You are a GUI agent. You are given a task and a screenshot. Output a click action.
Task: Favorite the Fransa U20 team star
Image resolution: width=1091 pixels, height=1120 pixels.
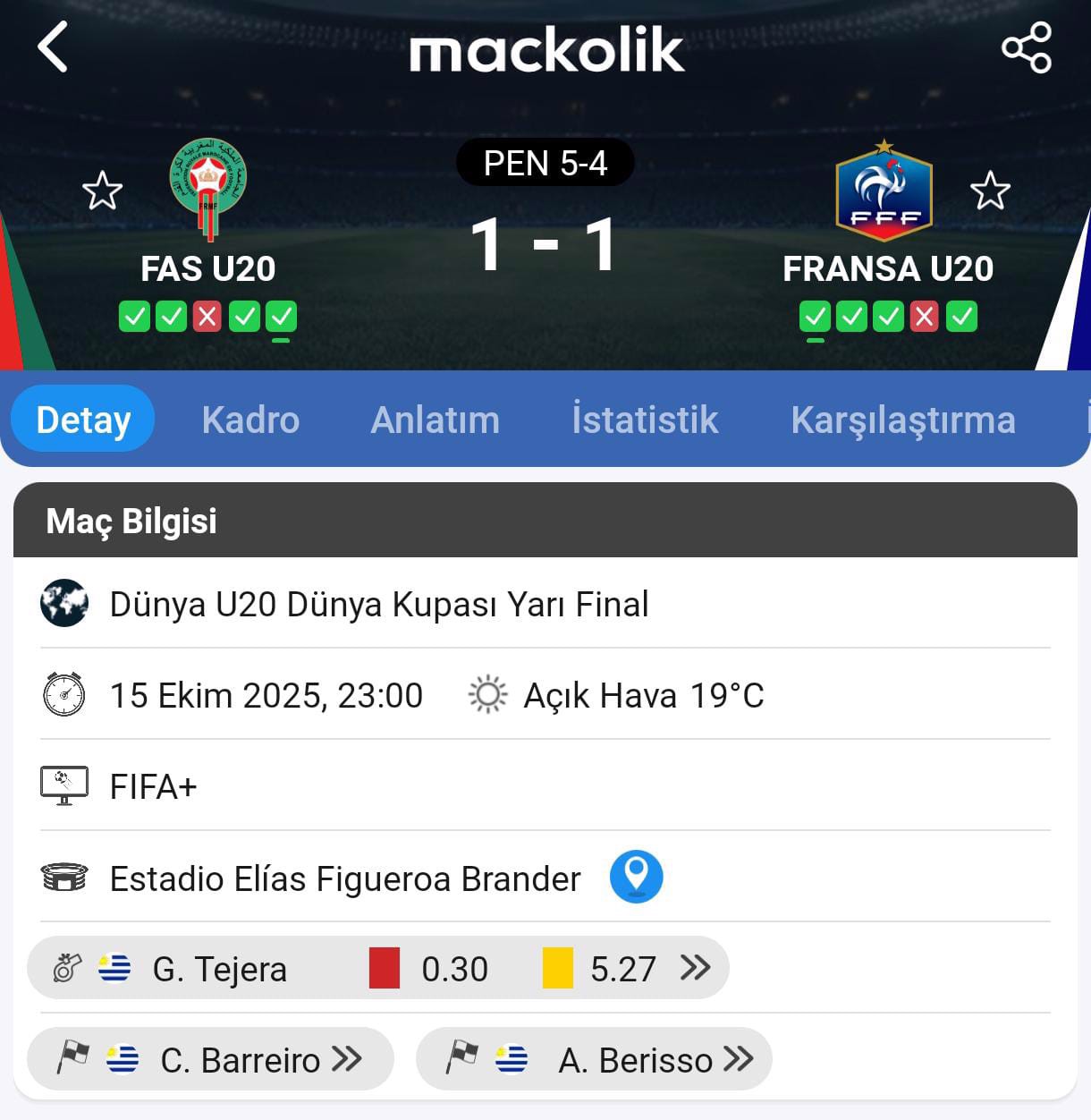990,191
